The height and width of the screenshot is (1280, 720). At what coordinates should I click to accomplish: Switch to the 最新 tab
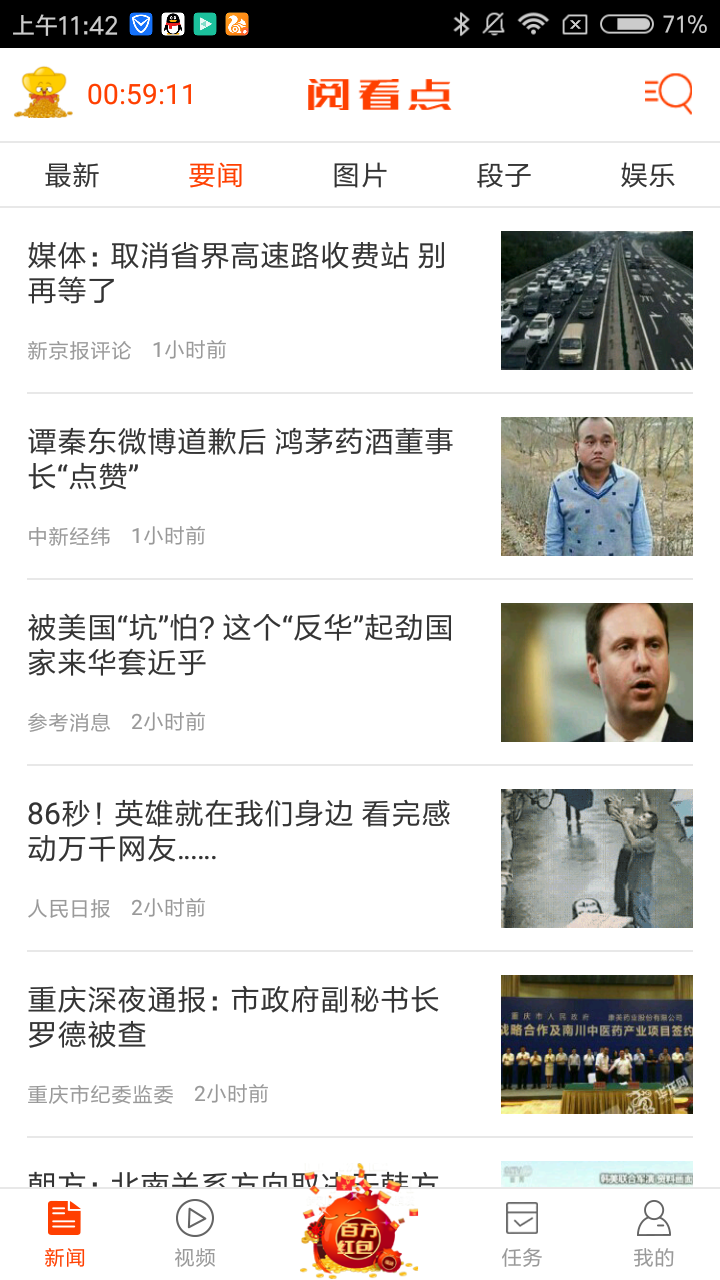click(x=72, y=176)
